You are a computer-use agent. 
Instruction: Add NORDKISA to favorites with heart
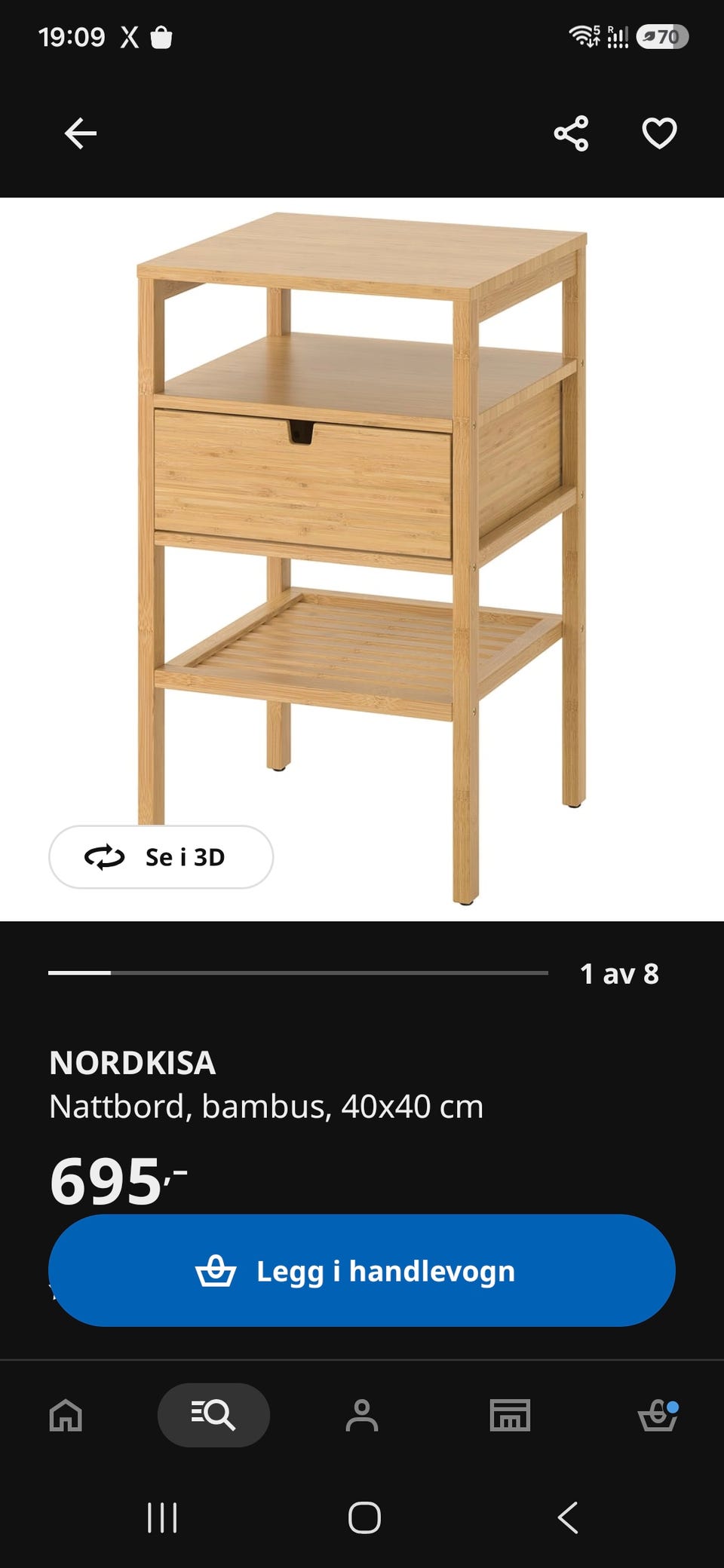click(x=659, y=134)
